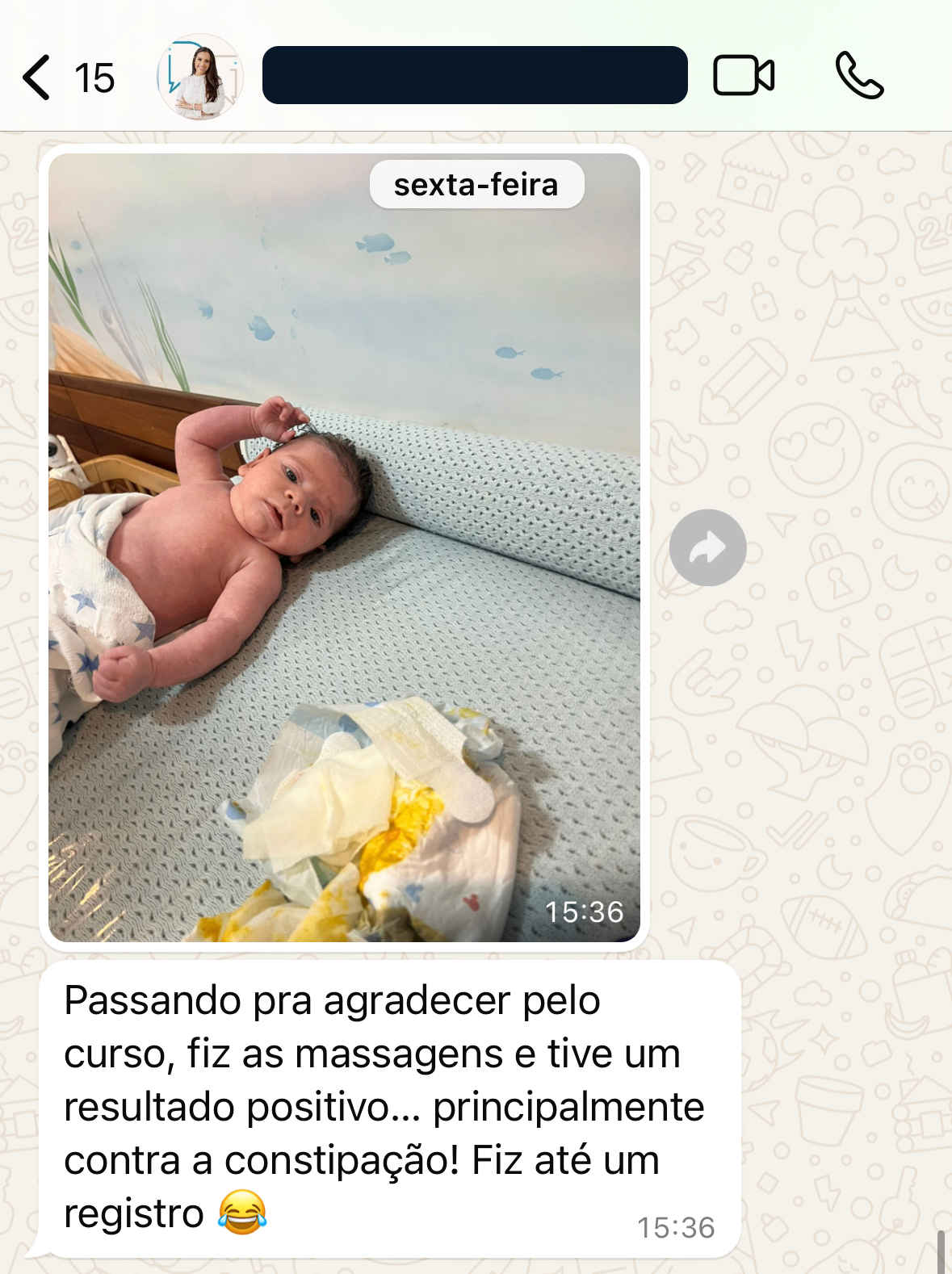Start a voice call
Image resolution: width=952 pixels, height=1274 pixels.
pyautogui.click(x=859, y=76)
